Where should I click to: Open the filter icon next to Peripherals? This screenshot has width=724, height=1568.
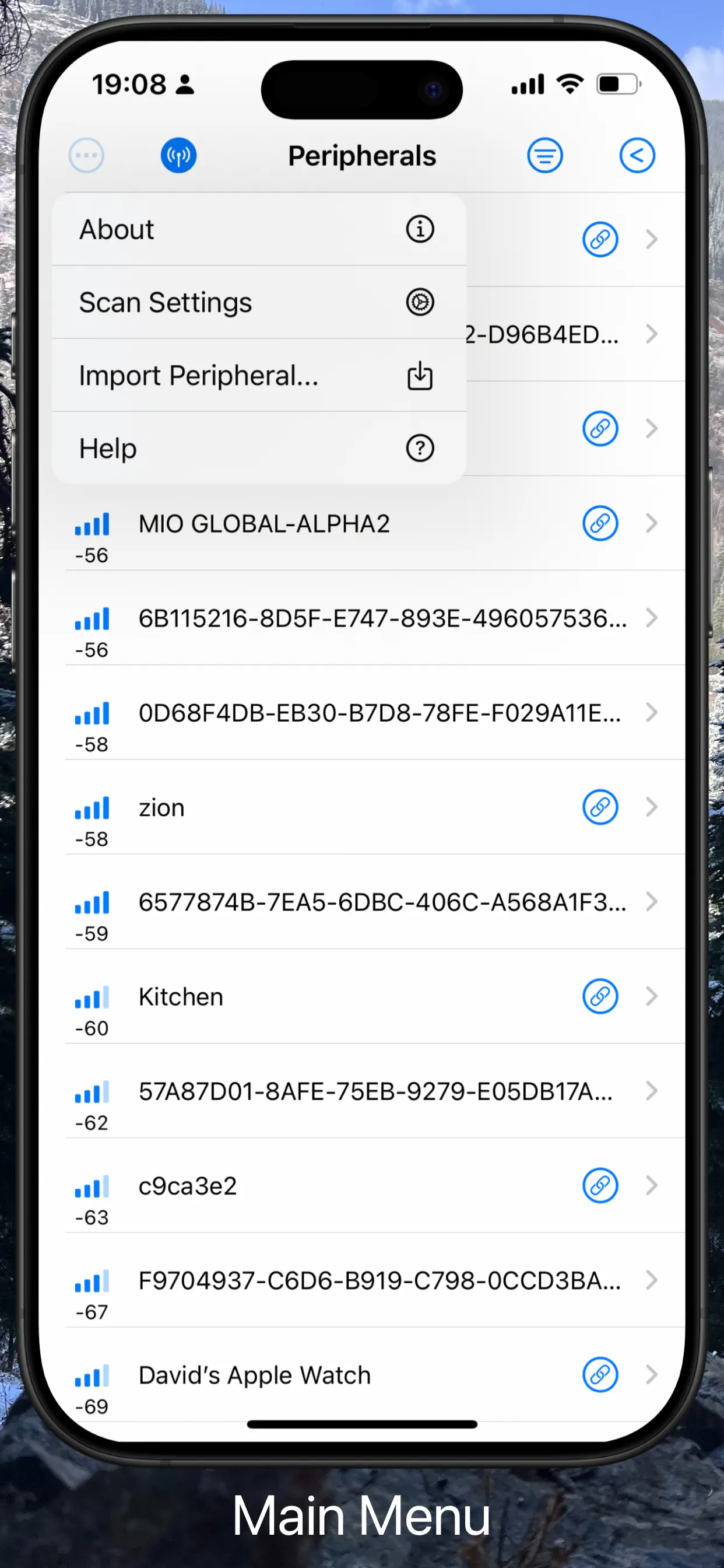click(544, 155)
